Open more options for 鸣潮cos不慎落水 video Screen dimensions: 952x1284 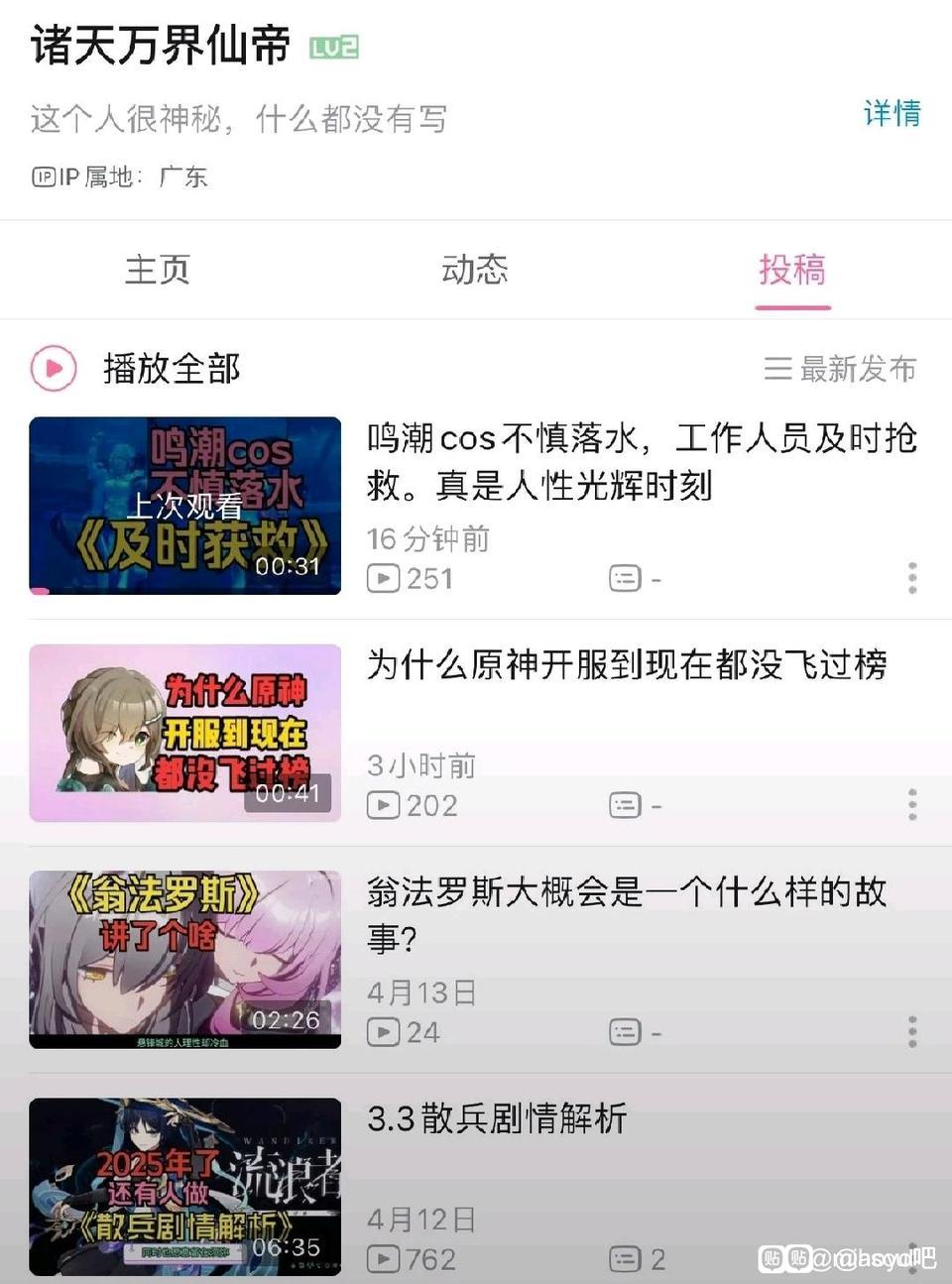point(912,578)
